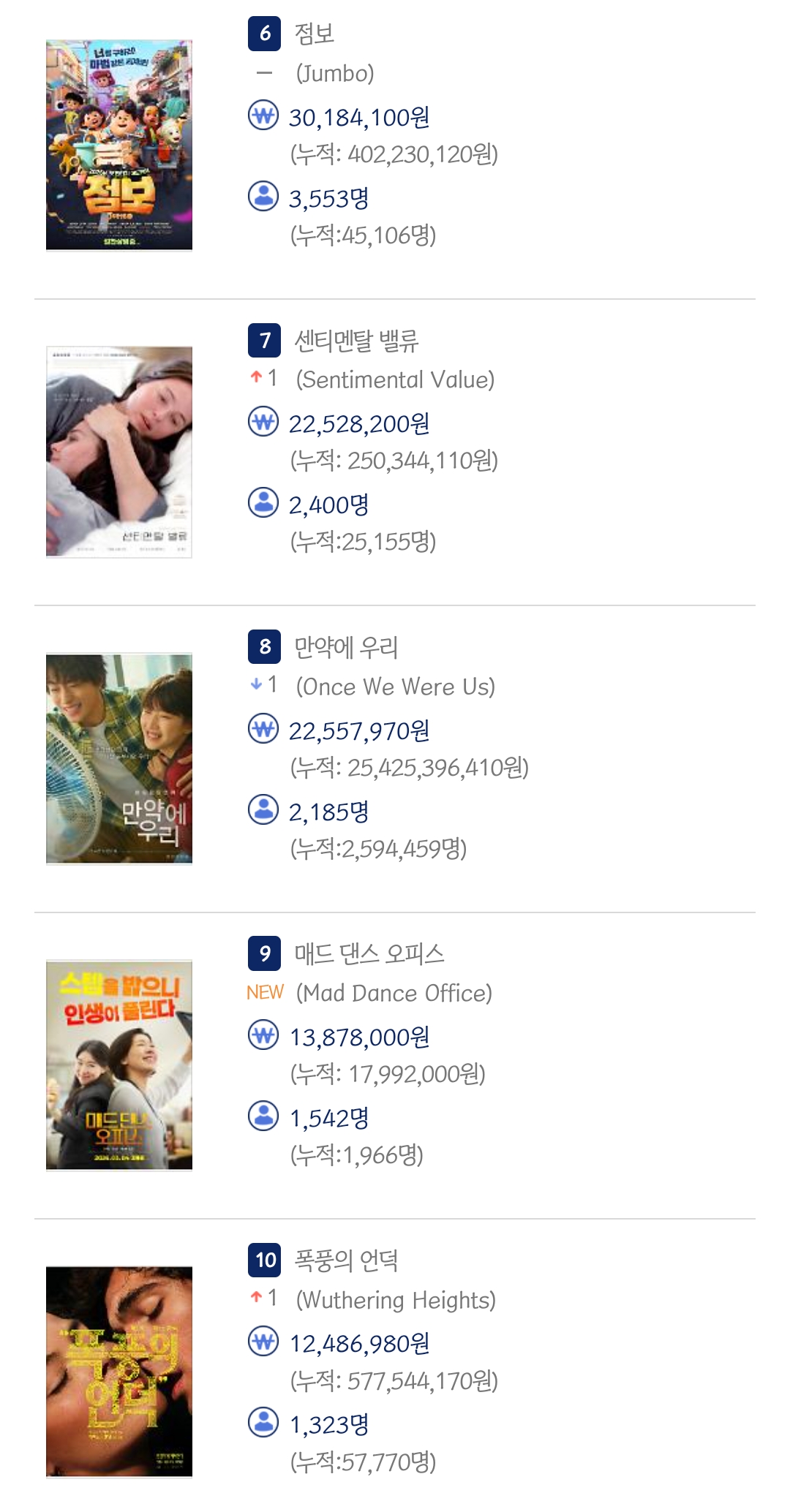
Task: Open the Jumbo movie poster
Action: (x=119, y=145)
